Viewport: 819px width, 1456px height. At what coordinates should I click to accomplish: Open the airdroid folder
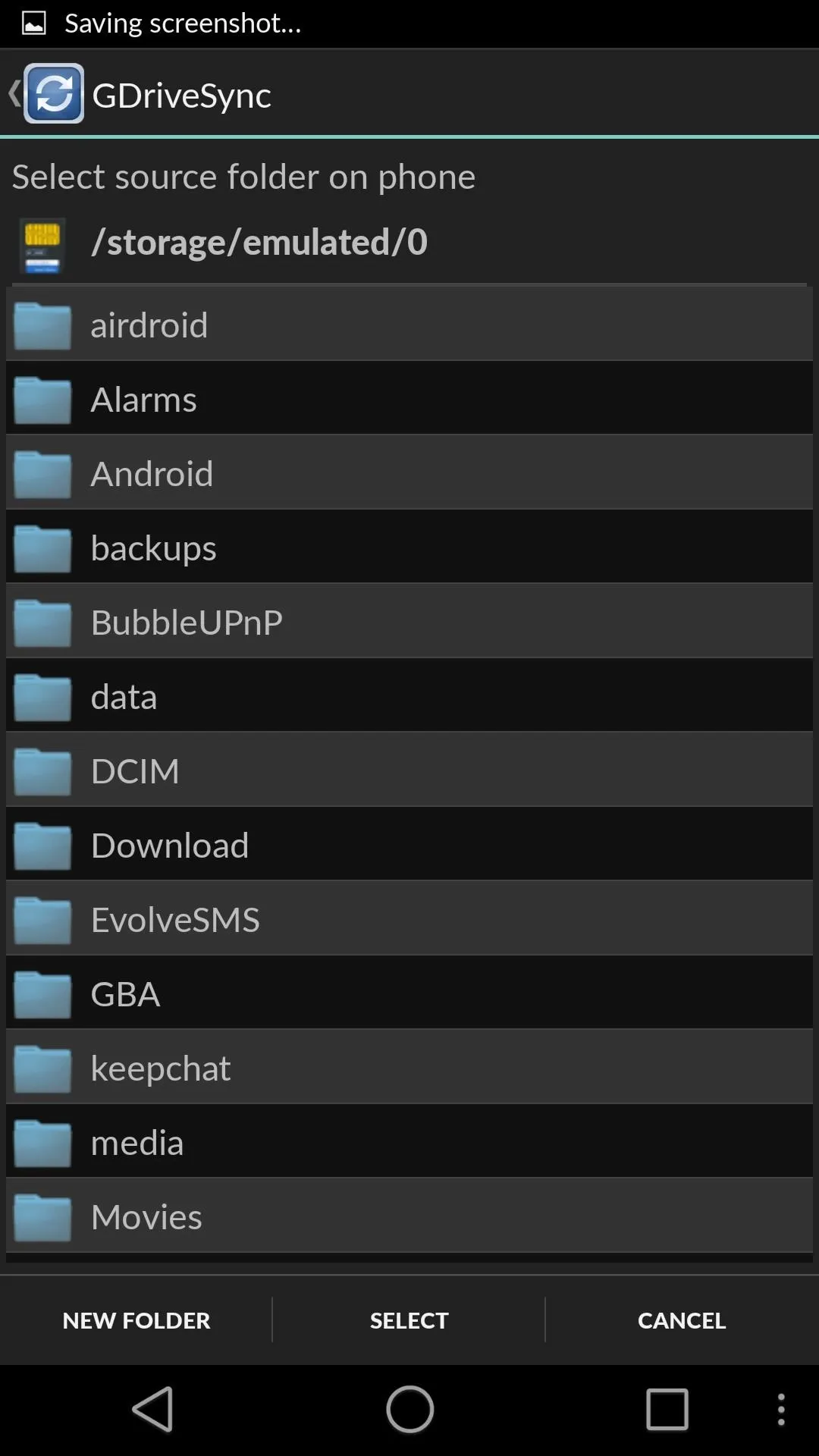point(409,325)
